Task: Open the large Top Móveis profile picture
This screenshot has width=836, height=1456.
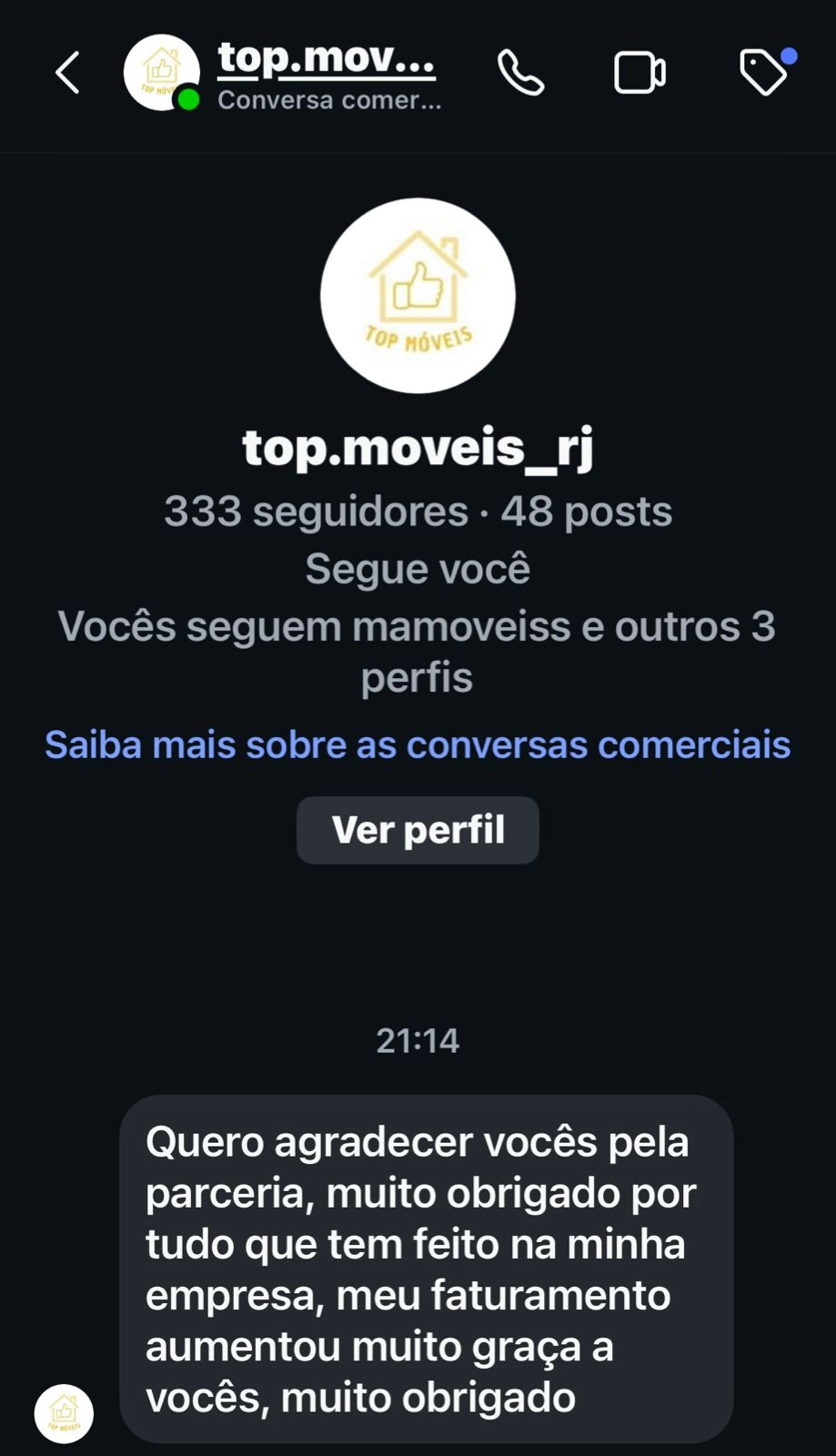Action: (x=418, y=296)
